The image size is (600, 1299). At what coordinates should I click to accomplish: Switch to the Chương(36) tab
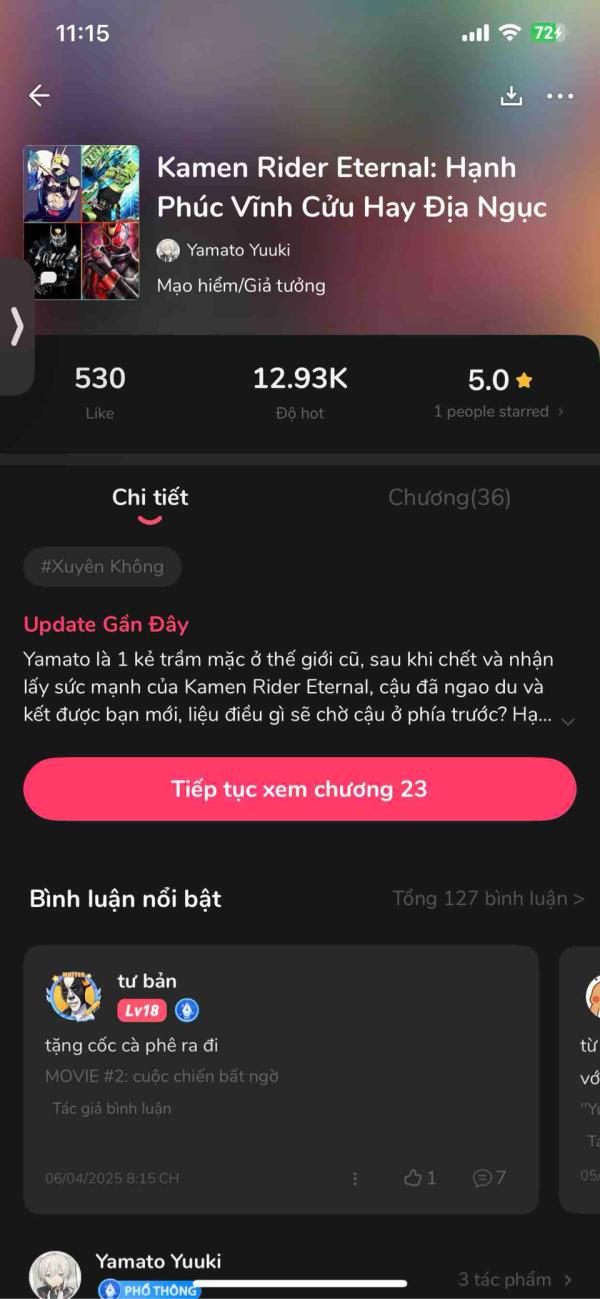[x=449, y=498]
